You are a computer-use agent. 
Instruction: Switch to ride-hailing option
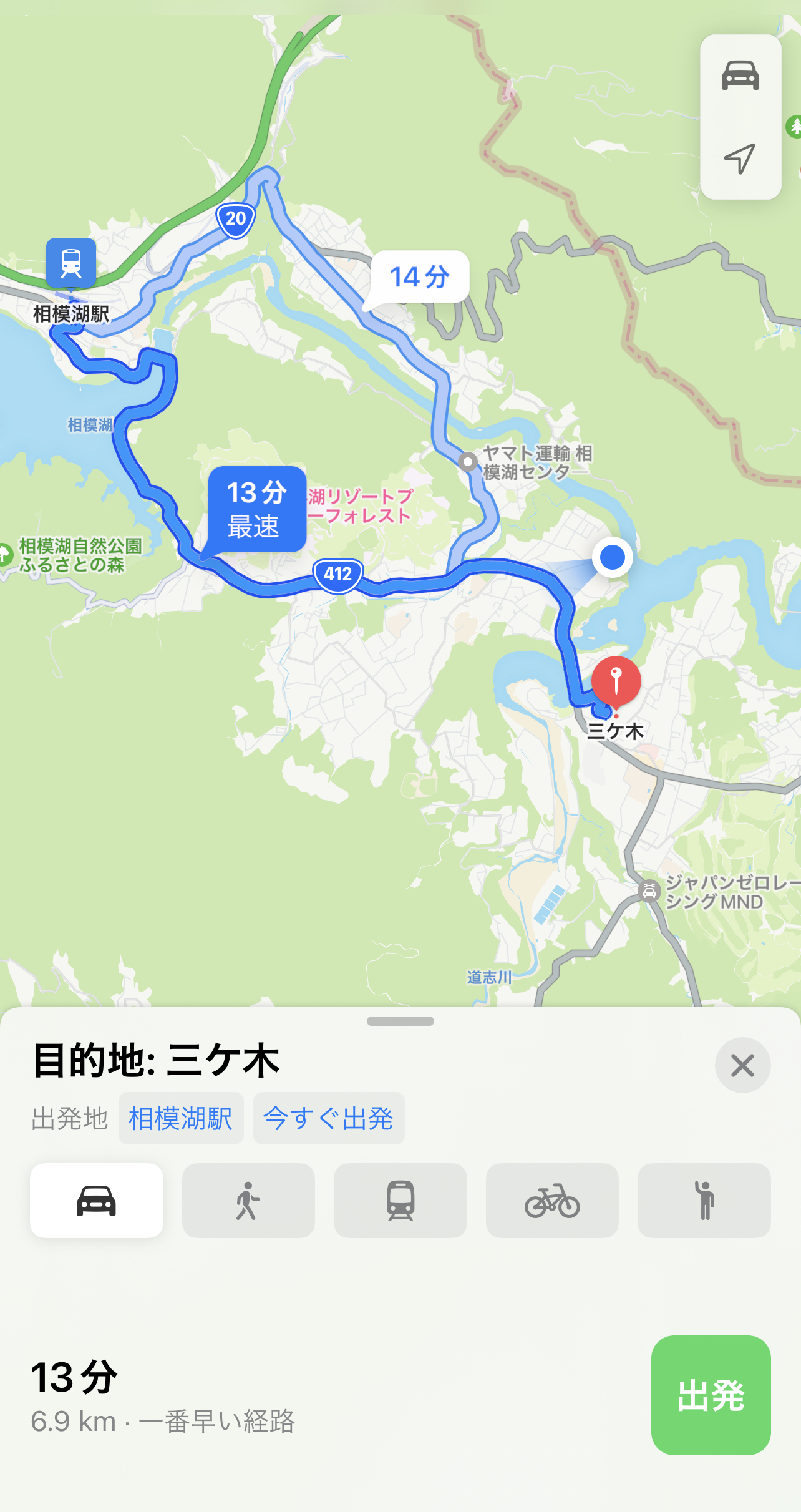[x=704, y=1200]
